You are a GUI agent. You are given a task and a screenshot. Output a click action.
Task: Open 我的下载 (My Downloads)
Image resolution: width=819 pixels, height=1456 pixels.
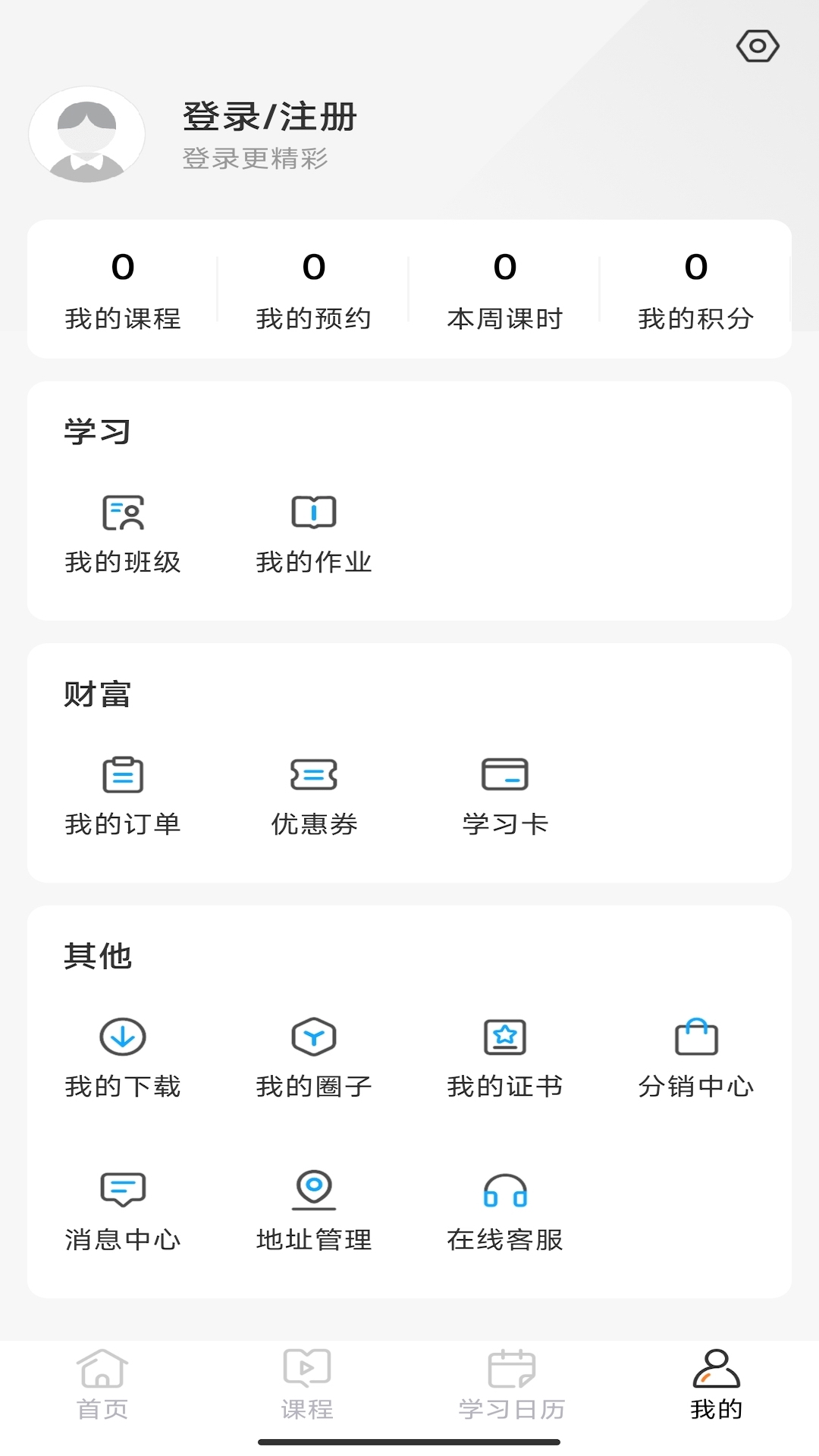pyautogui.click(x=124, y=1058)
